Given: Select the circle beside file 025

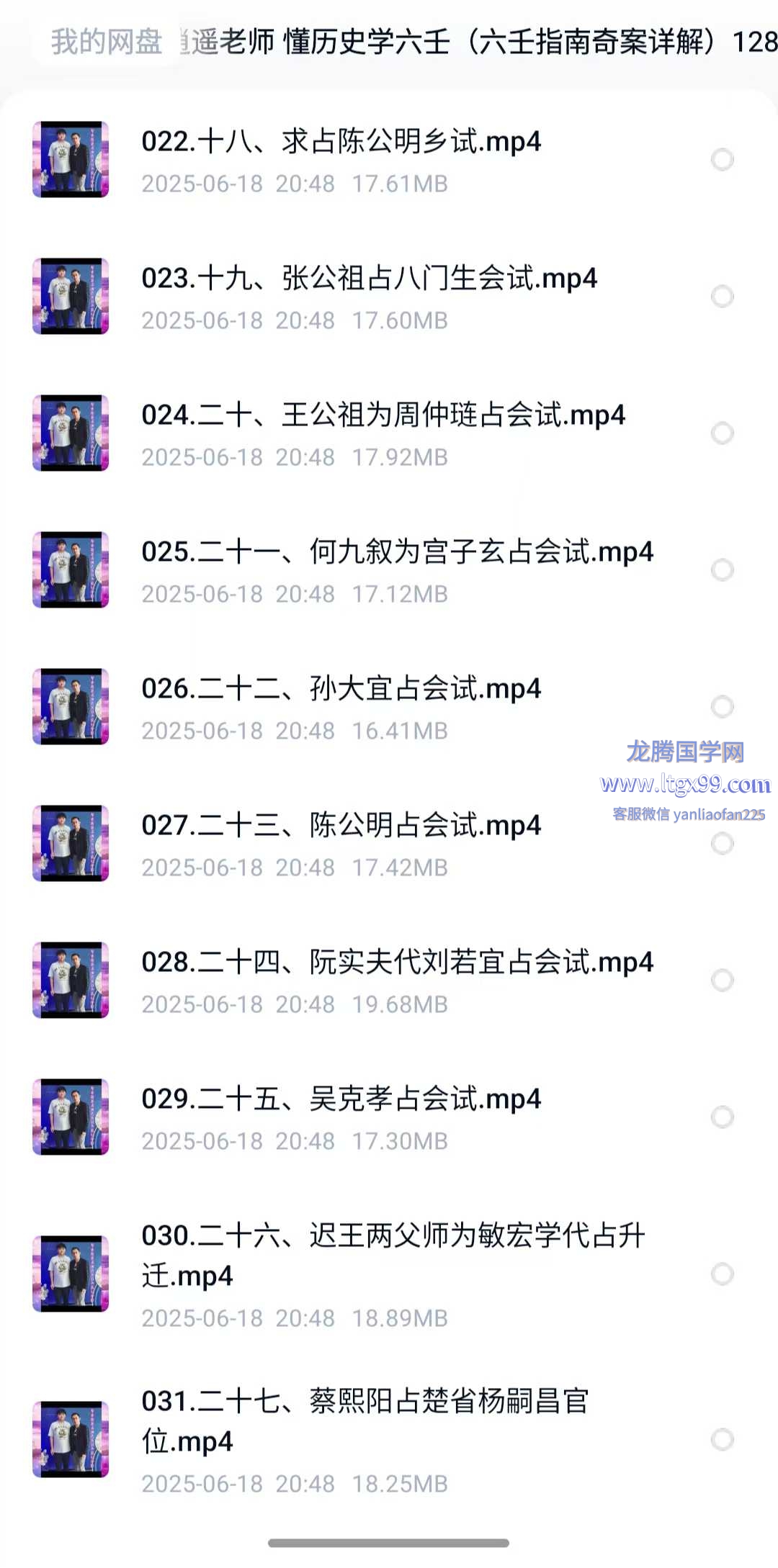Looking at the screenshot, I should pyautogui.click(x=722, y=569).
